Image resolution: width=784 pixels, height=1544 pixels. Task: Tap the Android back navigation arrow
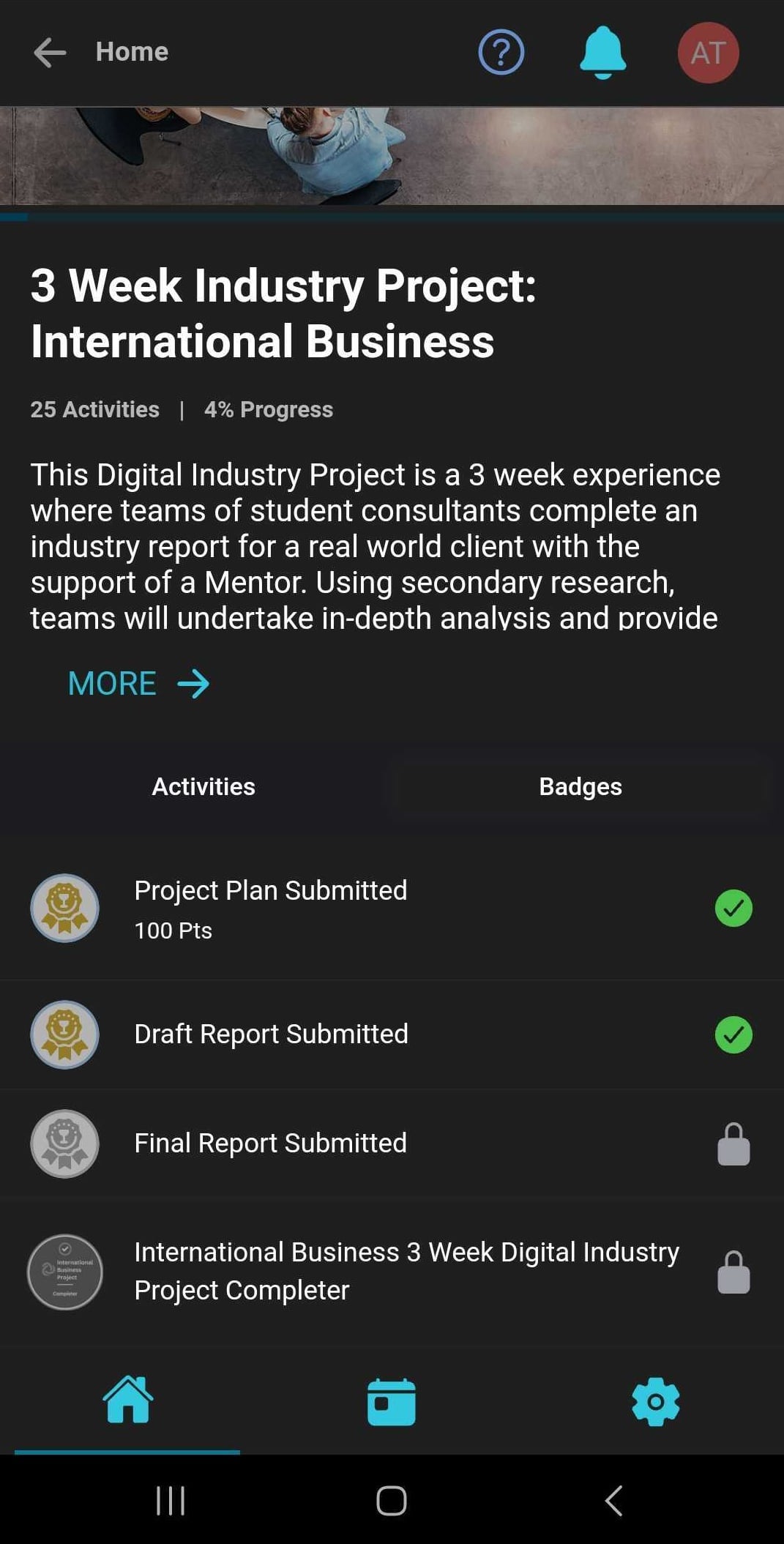613,1498
